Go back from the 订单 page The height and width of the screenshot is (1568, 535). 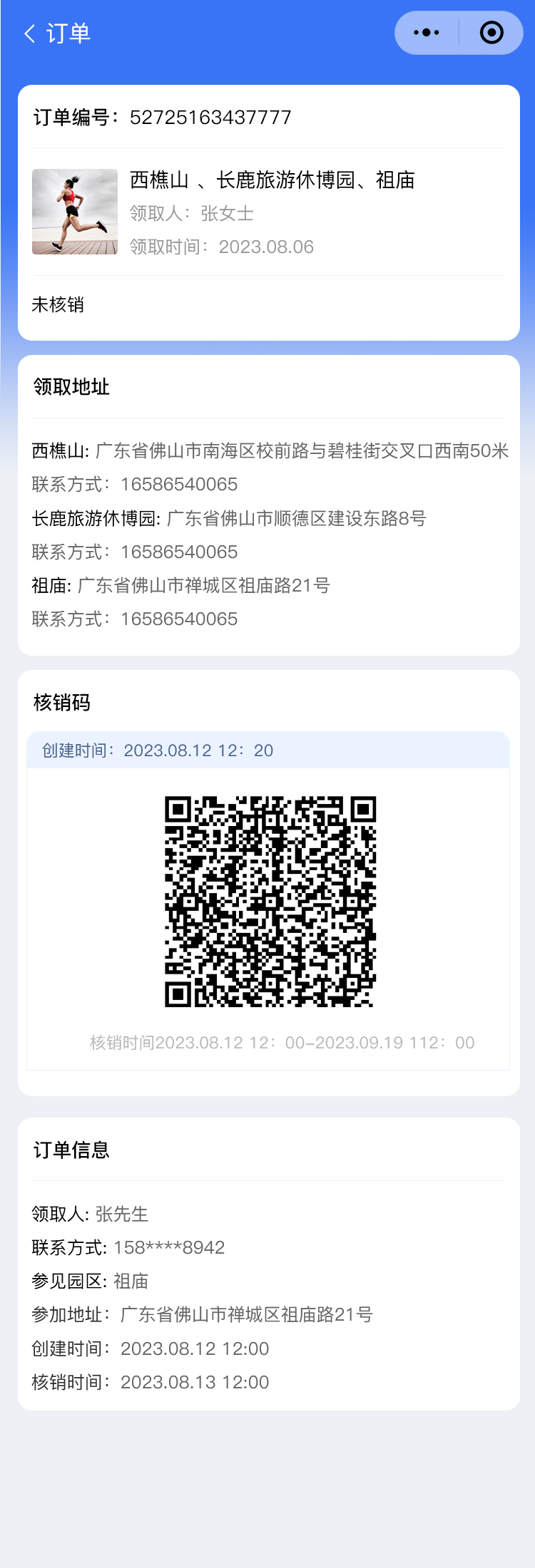(x=30, y=33)
